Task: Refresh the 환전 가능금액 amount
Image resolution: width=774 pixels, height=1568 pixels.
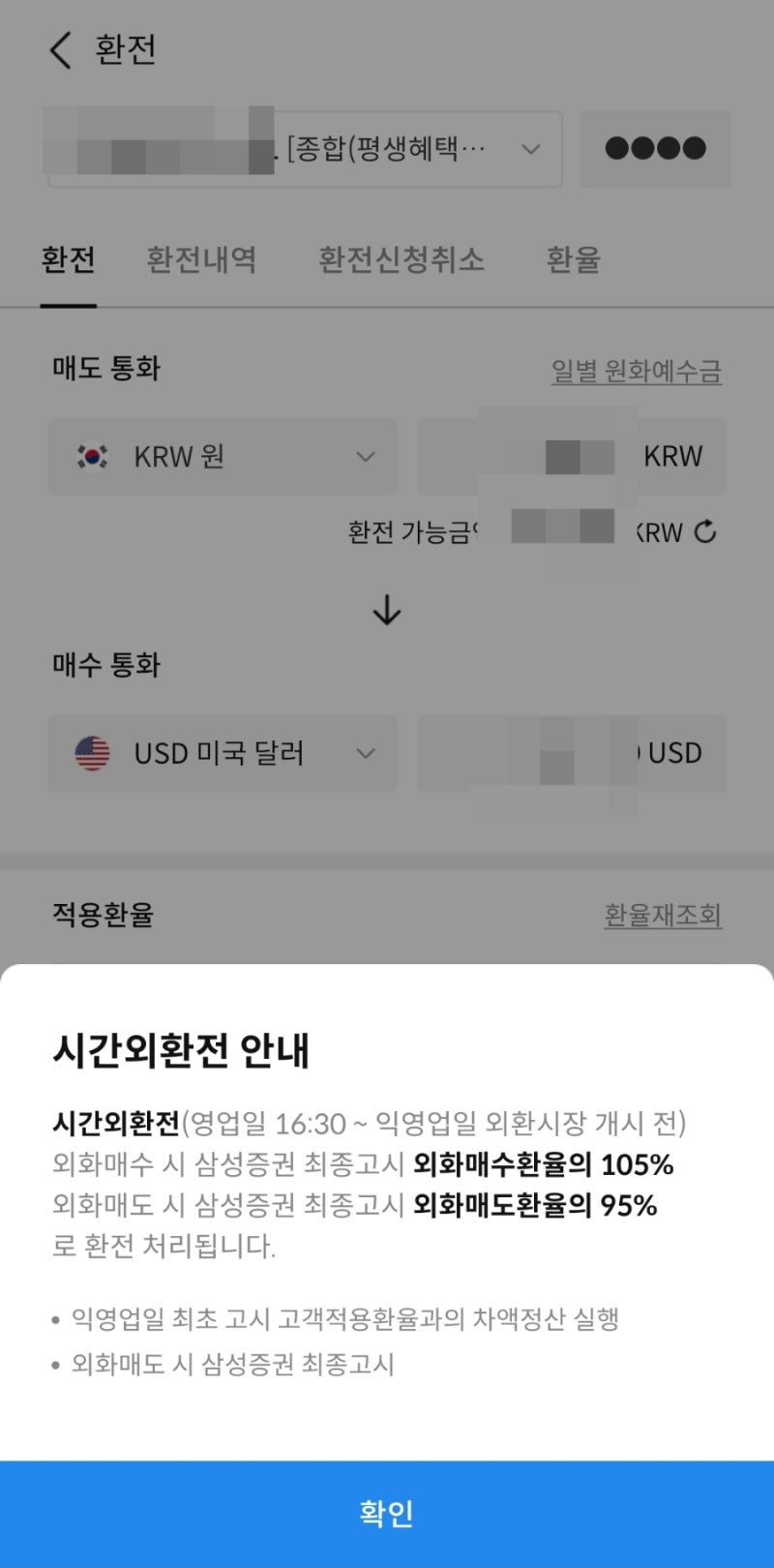Action: tap(706, 531)
